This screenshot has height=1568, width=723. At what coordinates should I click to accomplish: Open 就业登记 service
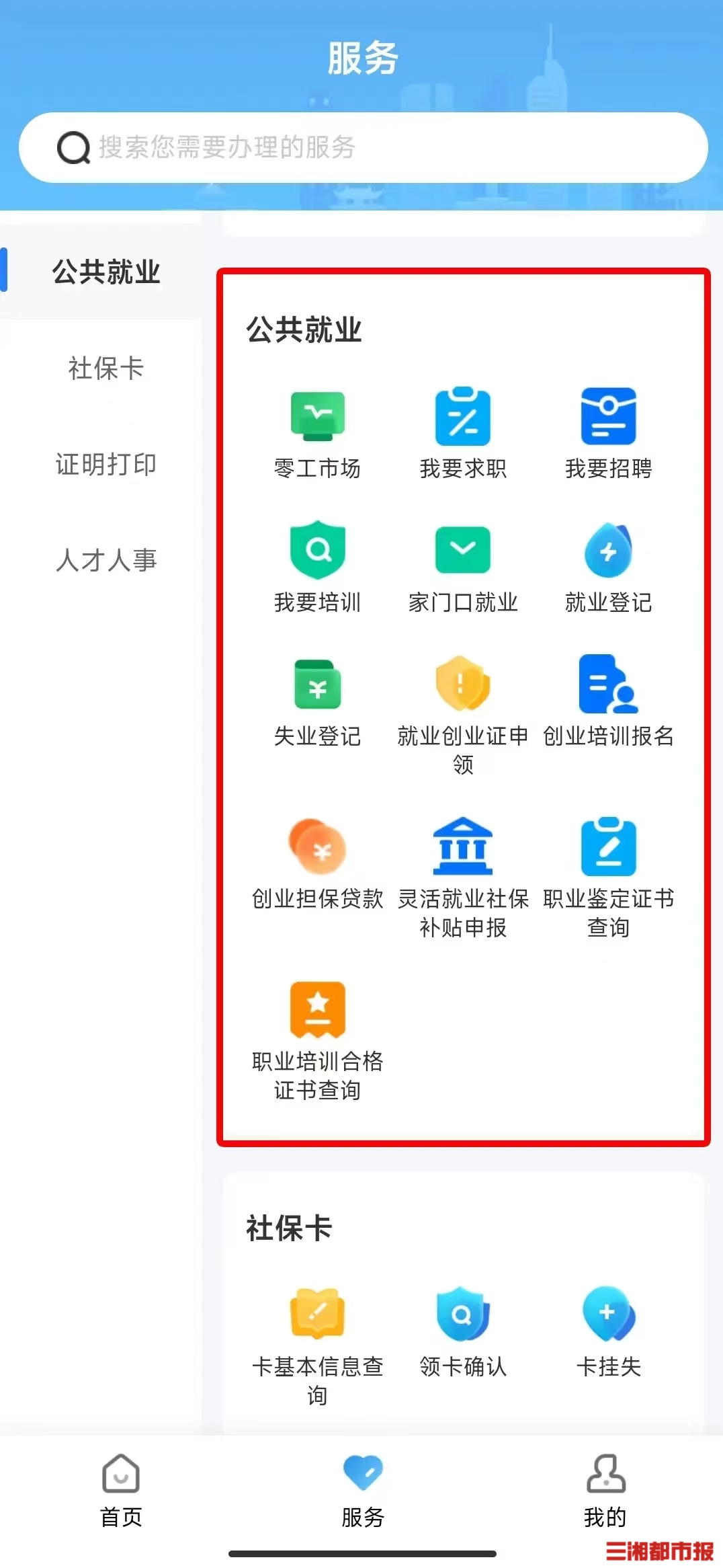[608, 566]
